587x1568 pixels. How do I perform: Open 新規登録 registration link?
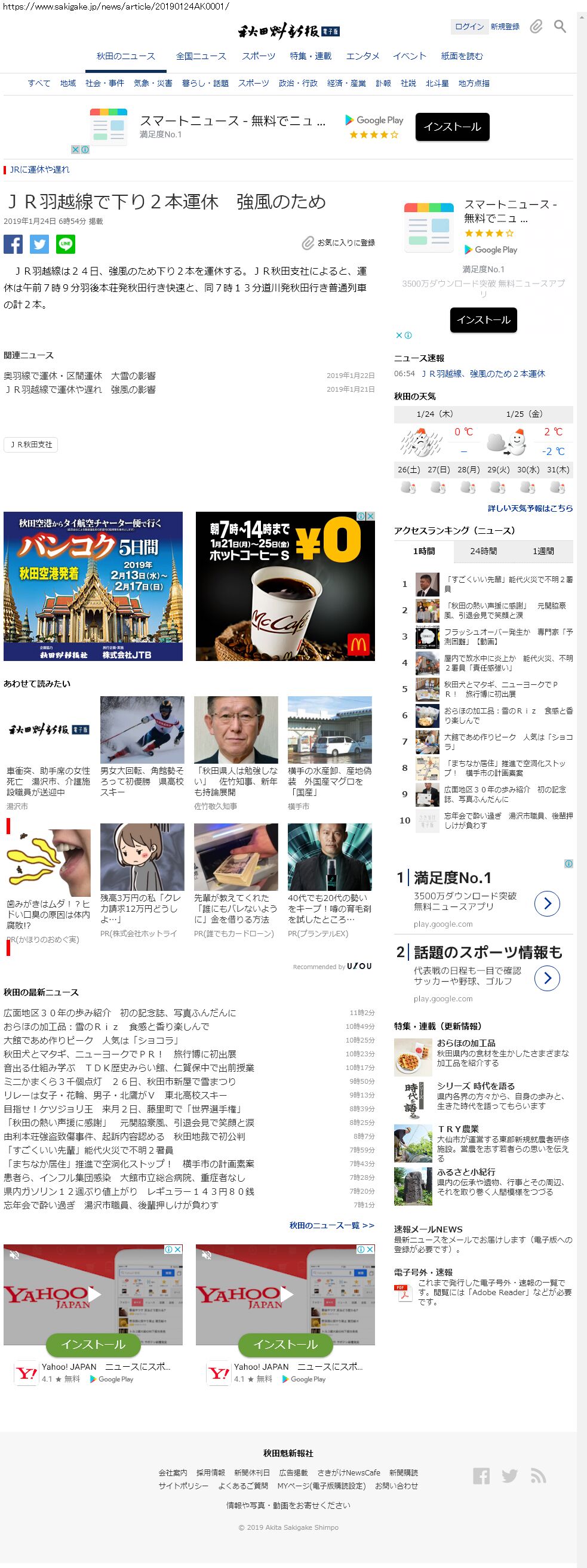pyautogui.click(x=505, y=26)
